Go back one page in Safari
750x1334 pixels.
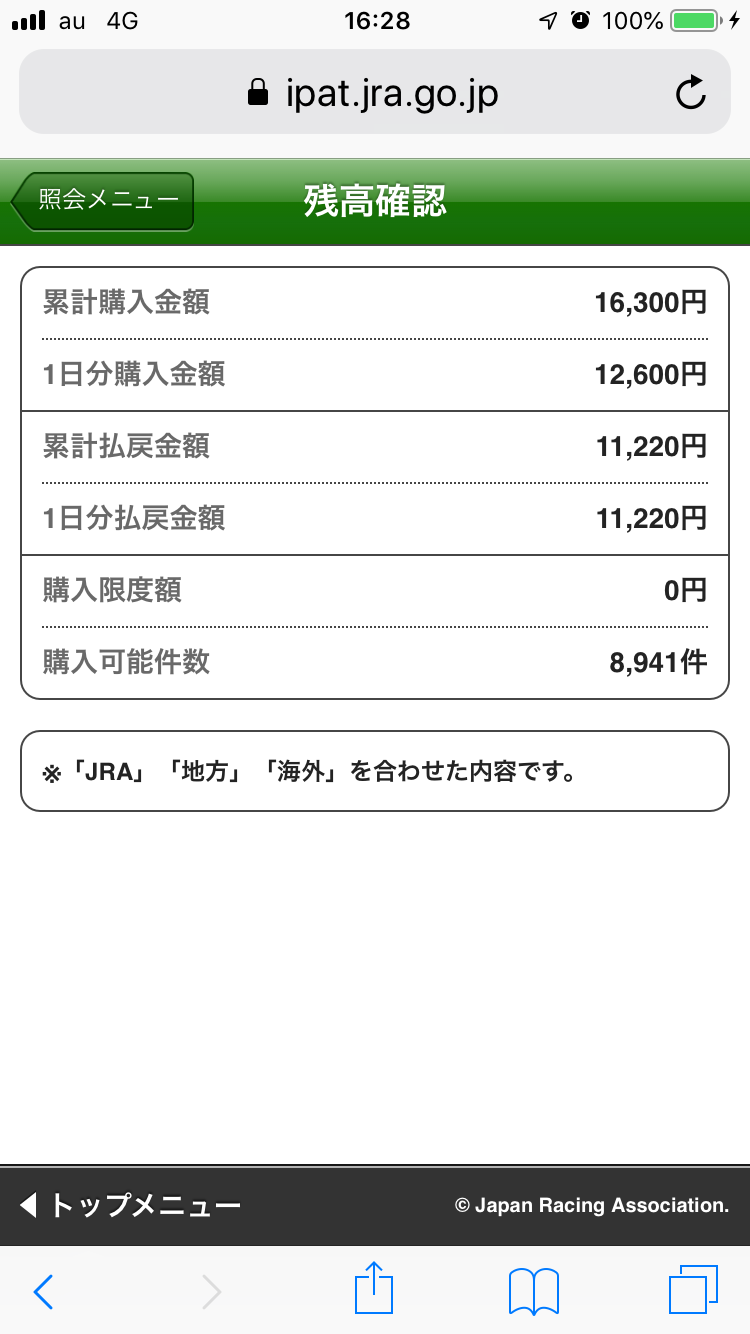pyautogui.click(x=44, y=1291)
